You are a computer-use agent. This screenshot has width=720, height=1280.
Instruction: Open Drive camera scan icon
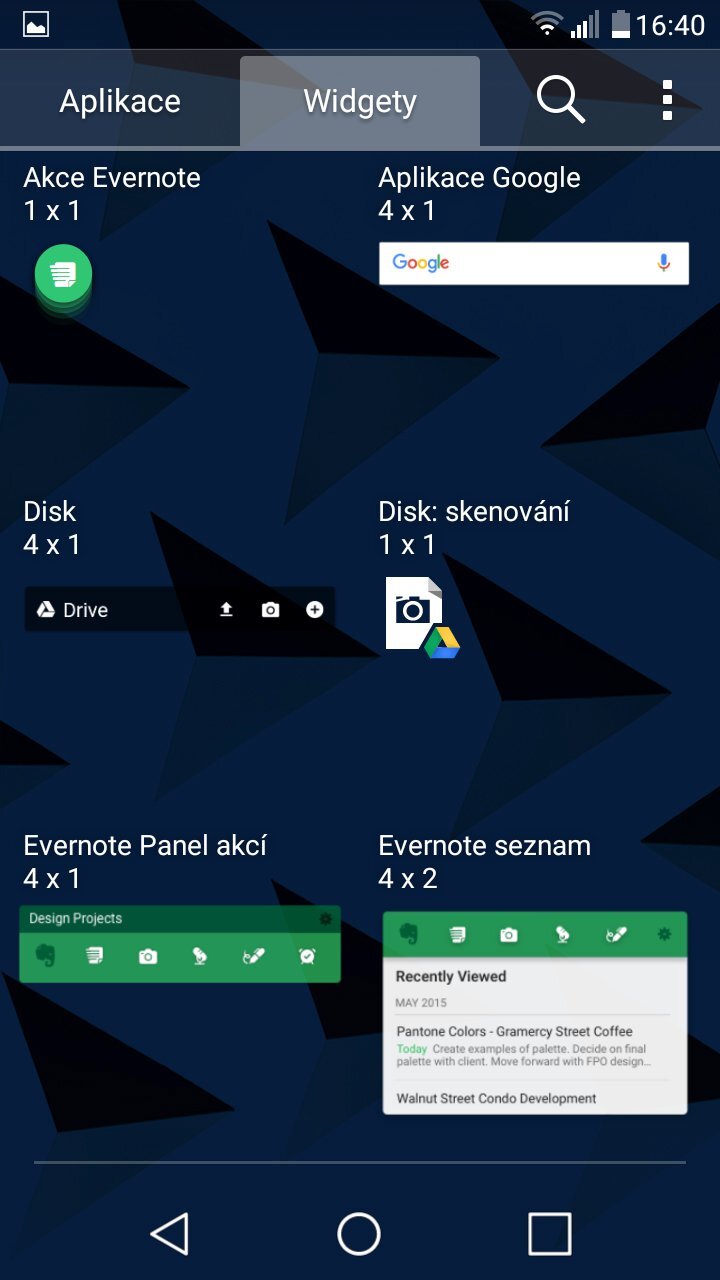click(270, 609)
